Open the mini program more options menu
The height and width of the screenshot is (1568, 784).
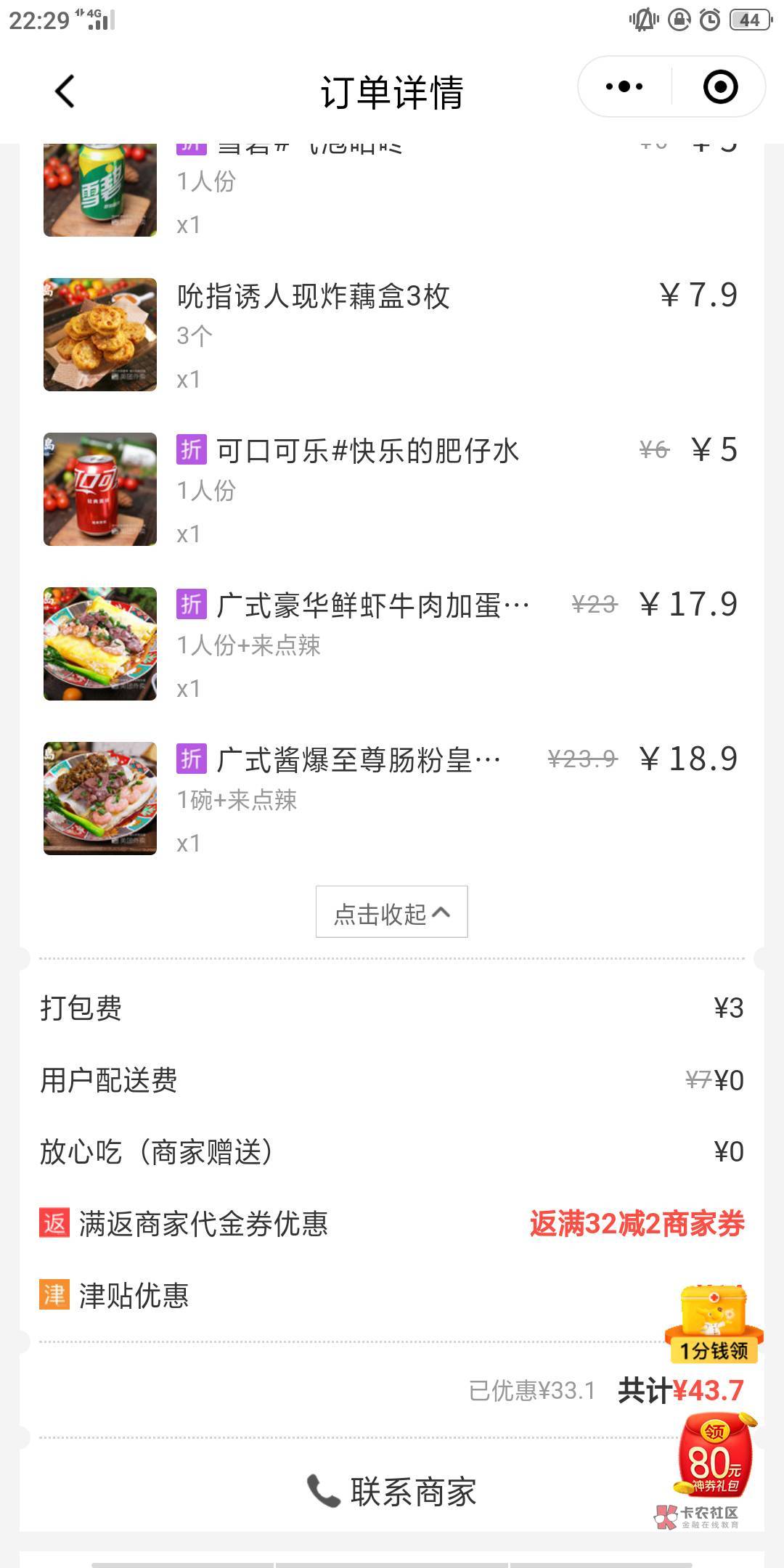[x=624, y=87]
